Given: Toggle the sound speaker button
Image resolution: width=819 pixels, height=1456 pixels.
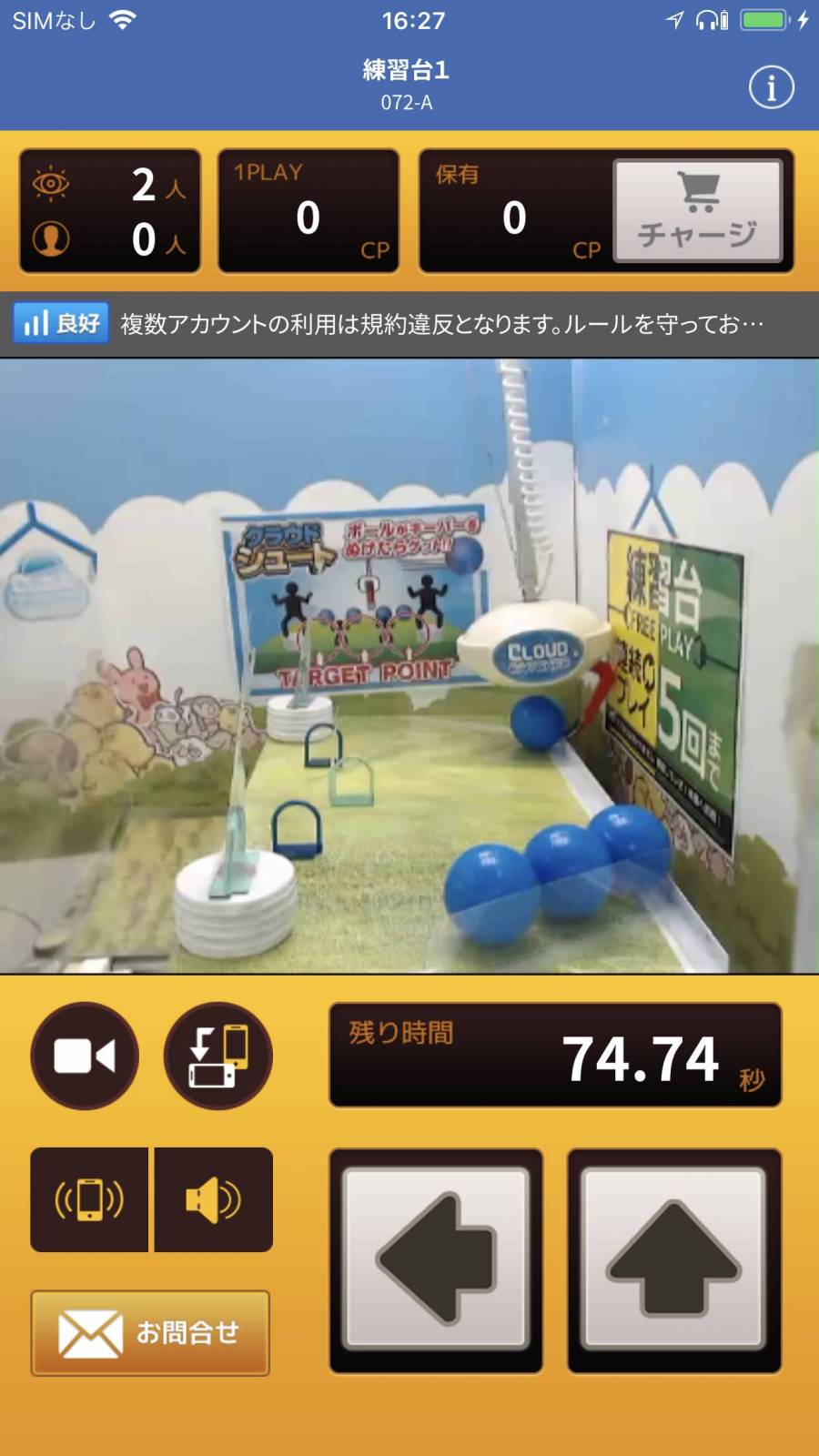Looking at the screenshot, I should pos(214,1199).
